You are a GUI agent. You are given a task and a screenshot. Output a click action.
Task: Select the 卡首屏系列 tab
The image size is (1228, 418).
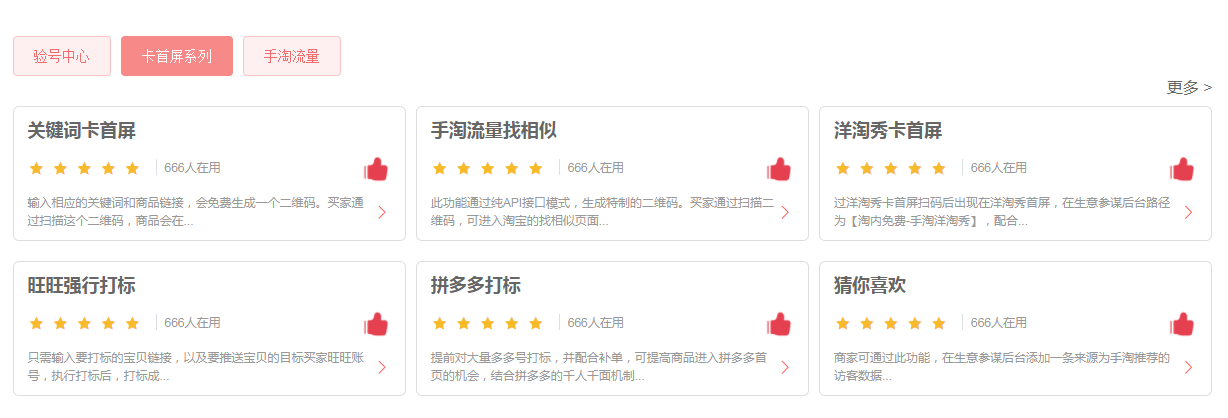pos(177,56)
